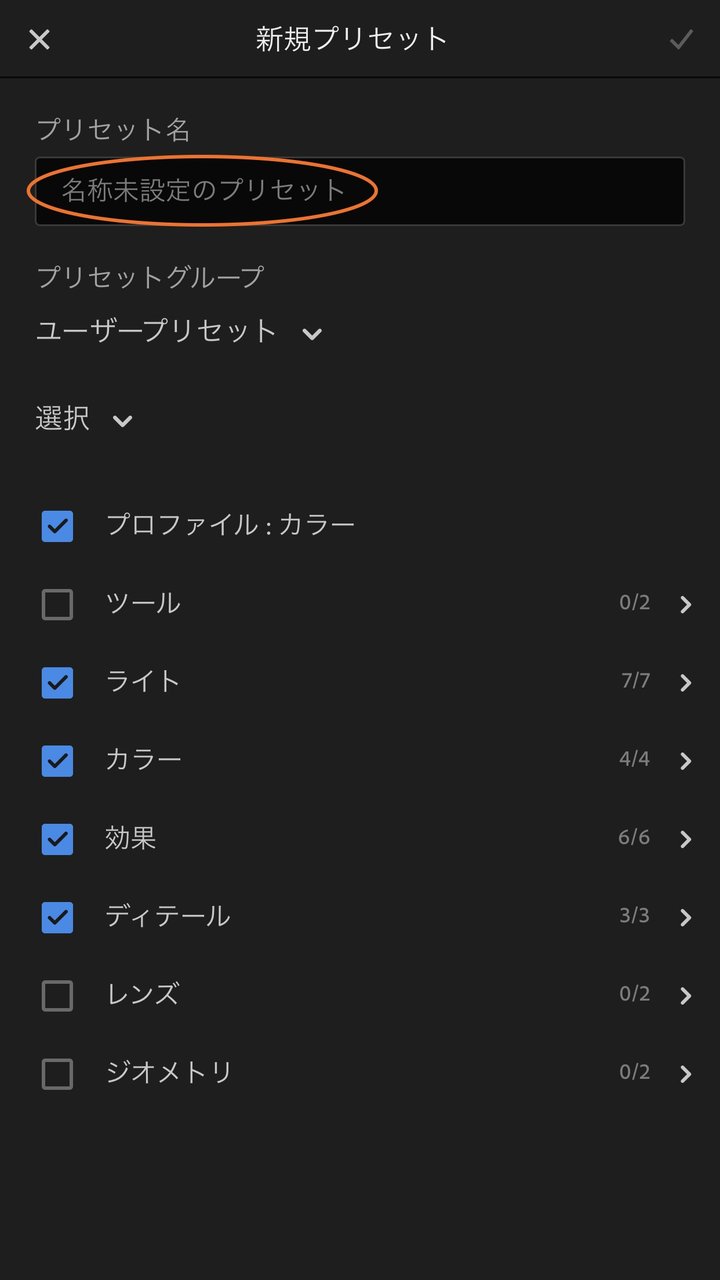Uncheck the 効果 checkbox
This screenshot has height=1280, width=720.
[57, 838]
